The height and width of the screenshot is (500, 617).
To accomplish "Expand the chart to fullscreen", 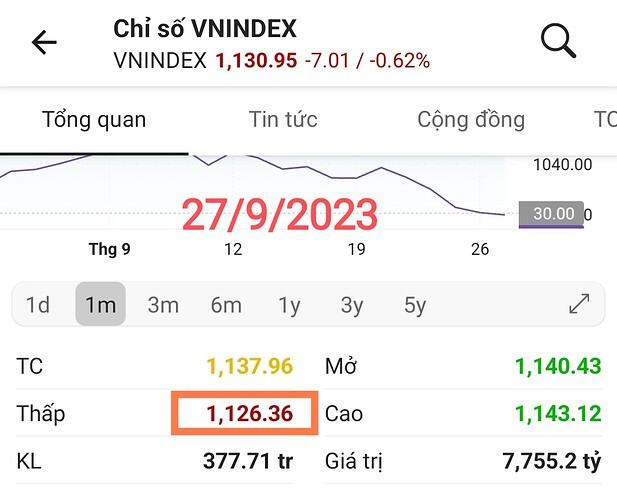I will click(x=579, y=305).
